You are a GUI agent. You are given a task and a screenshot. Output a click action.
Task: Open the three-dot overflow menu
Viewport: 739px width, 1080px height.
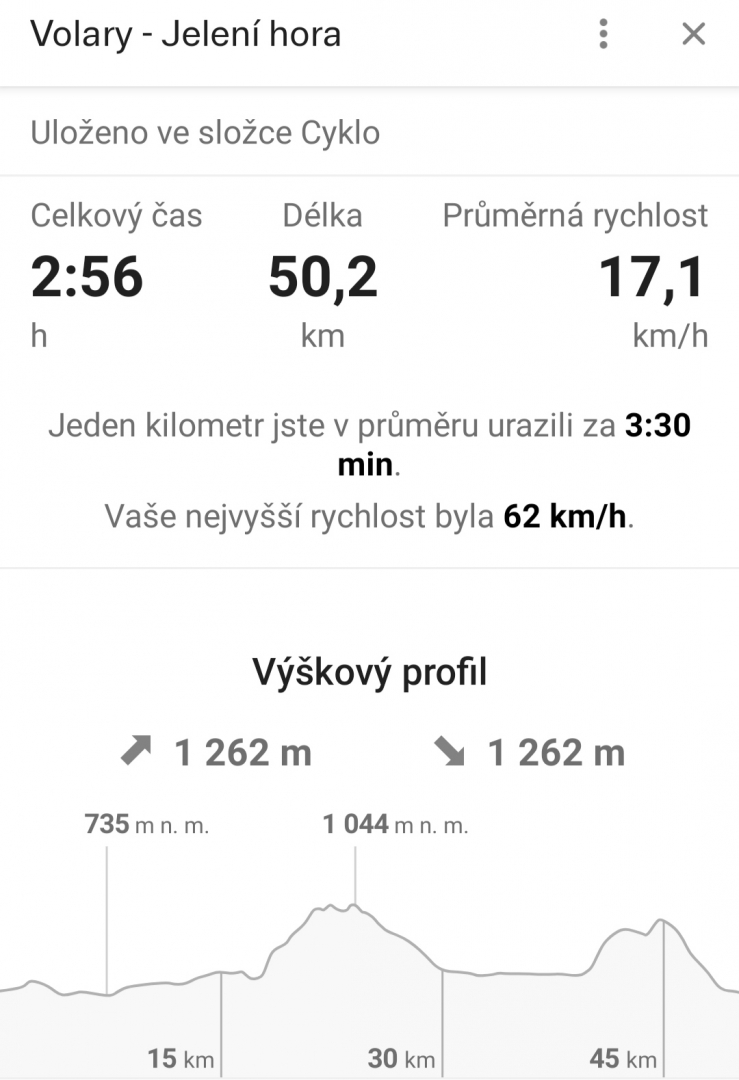(x=603, y=35)
